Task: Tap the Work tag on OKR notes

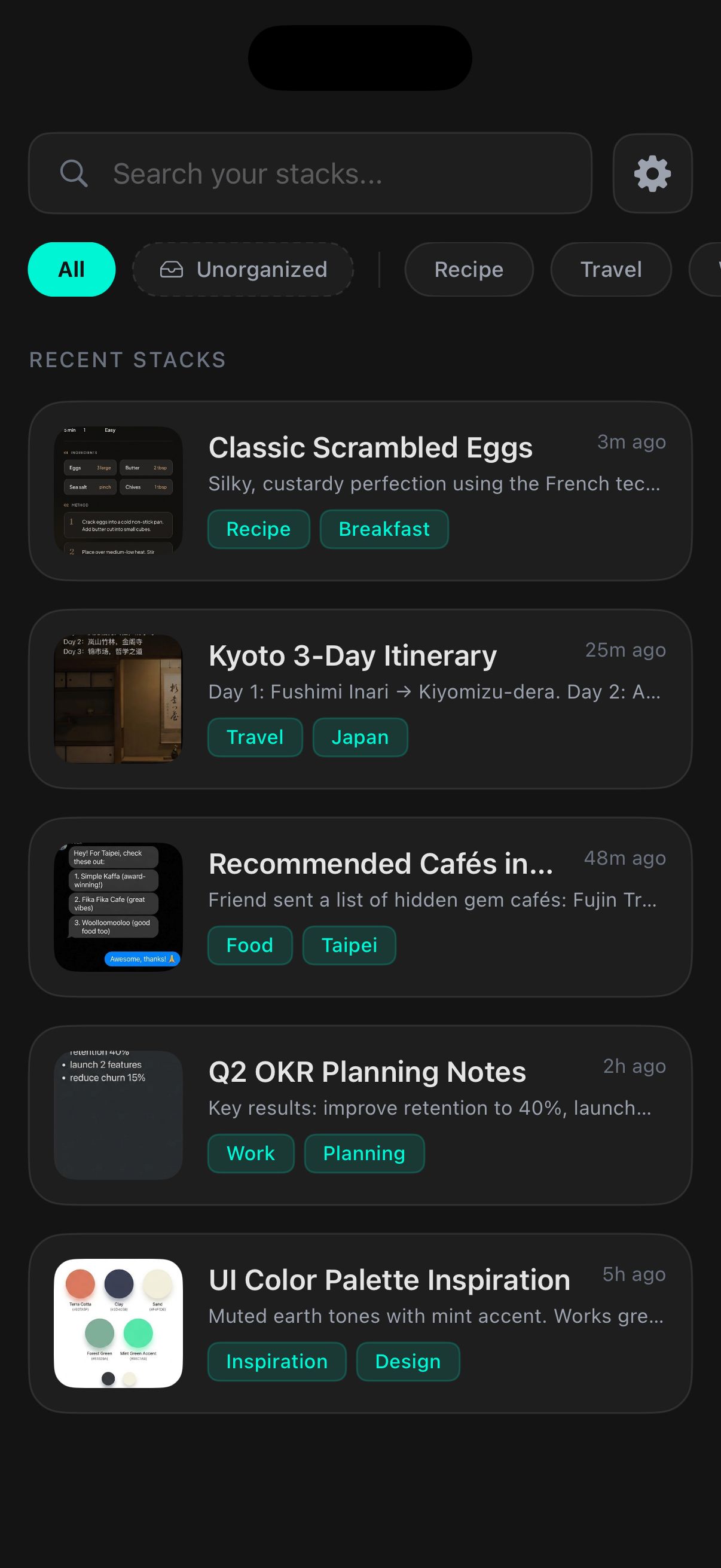Action: coord(250,1154)
